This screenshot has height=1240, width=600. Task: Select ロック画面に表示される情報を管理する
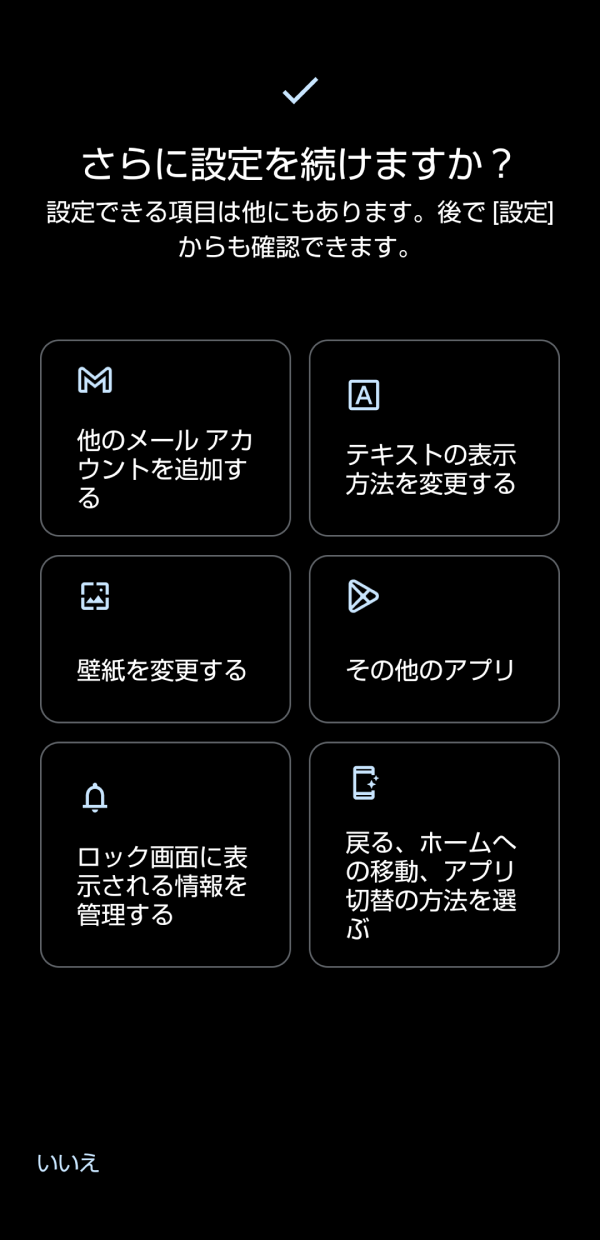click(x=165, y=854)
